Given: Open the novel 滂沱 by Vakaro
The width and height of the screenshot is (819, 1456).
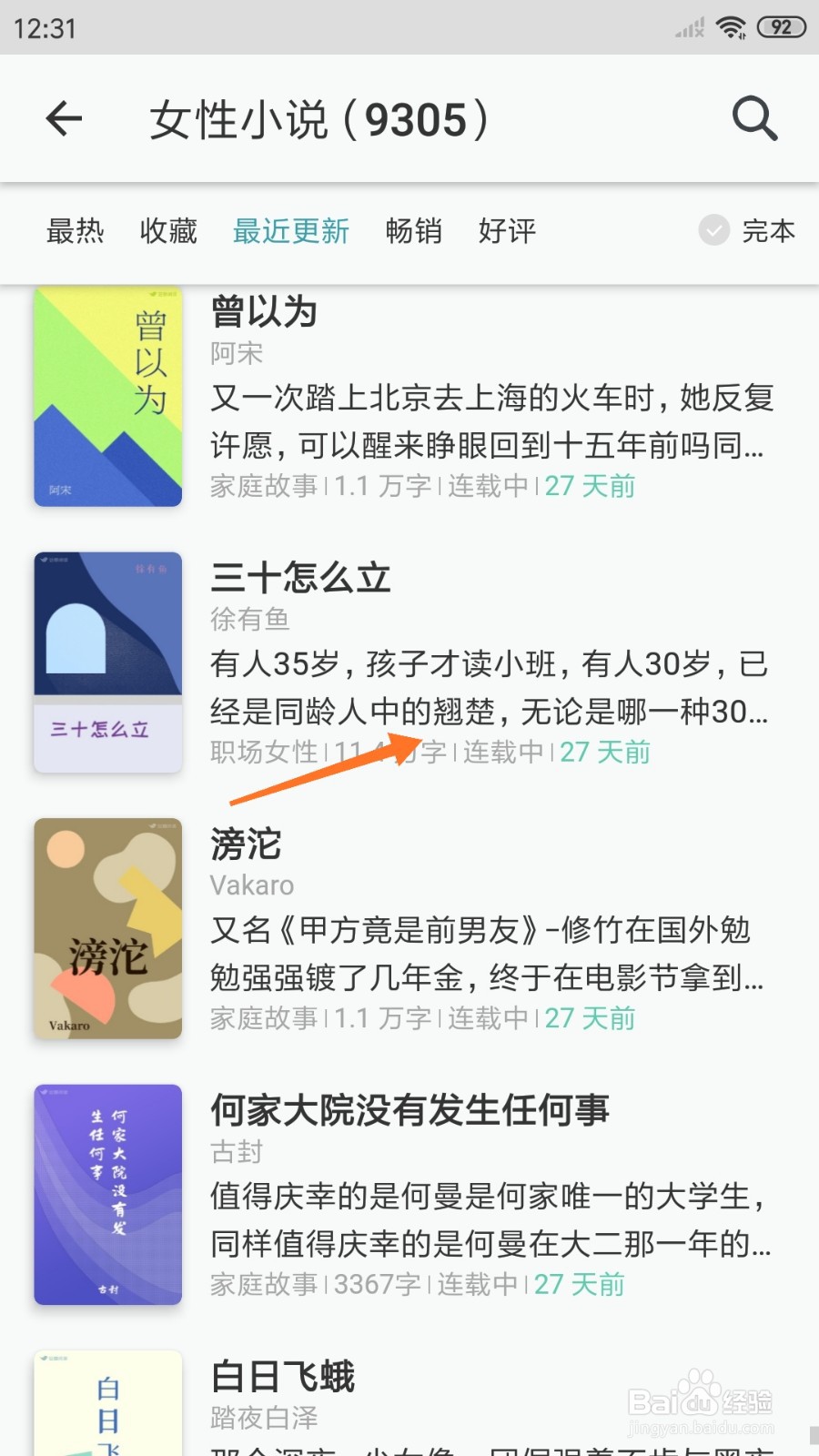Looking at the screenshot, I should click(x=246, y=844).
